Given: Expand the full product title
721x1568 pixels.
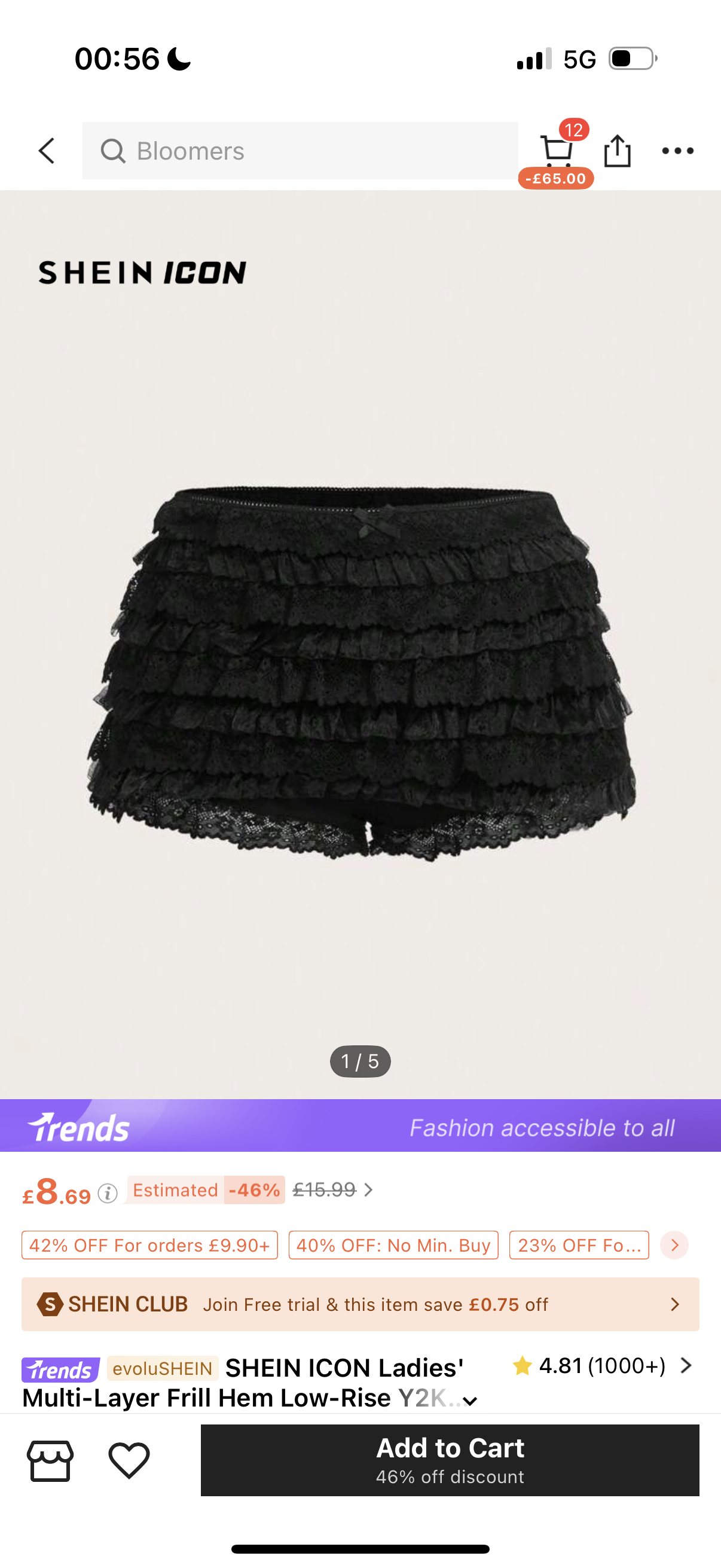Looking at the screenshot, I should [470, 1401].
